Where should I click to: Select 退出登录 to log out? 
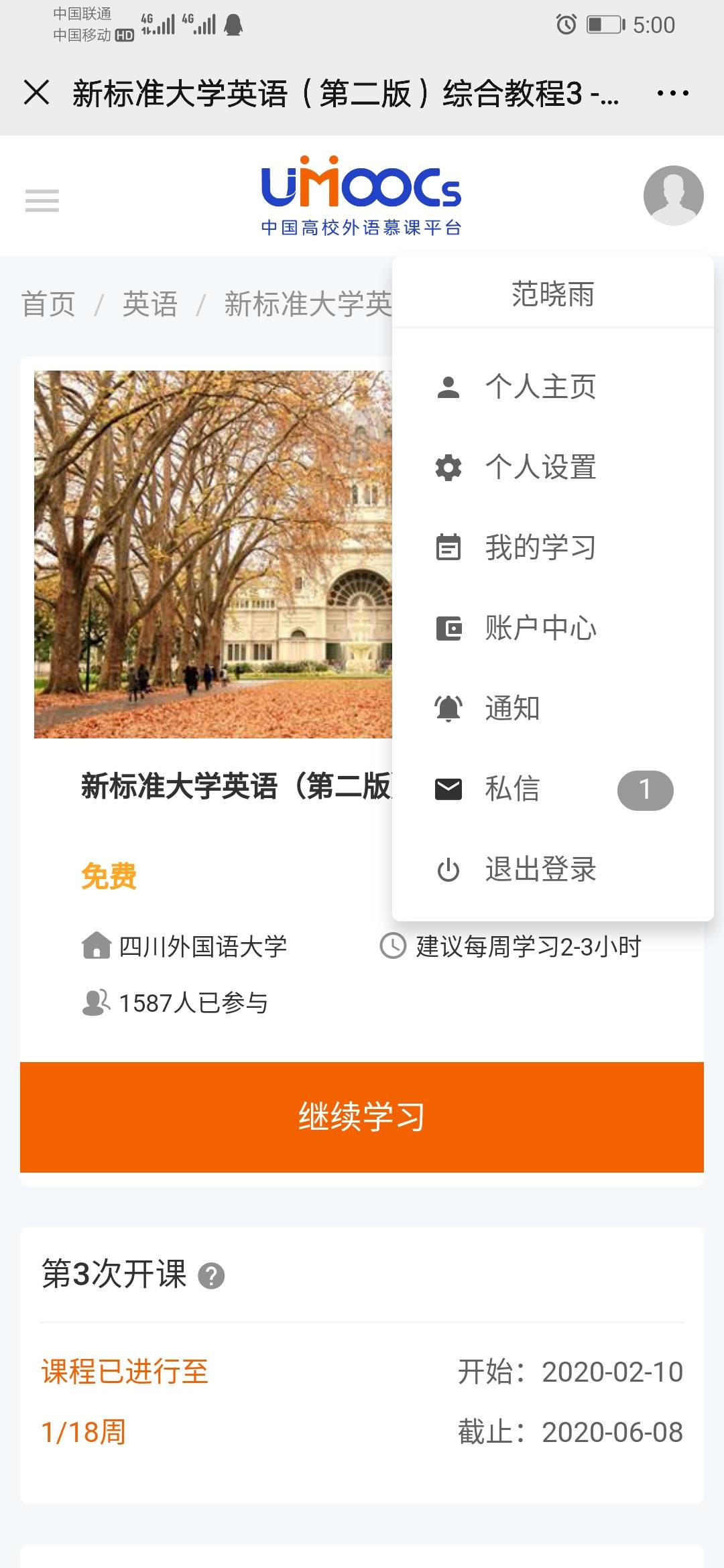coord(540,870)
